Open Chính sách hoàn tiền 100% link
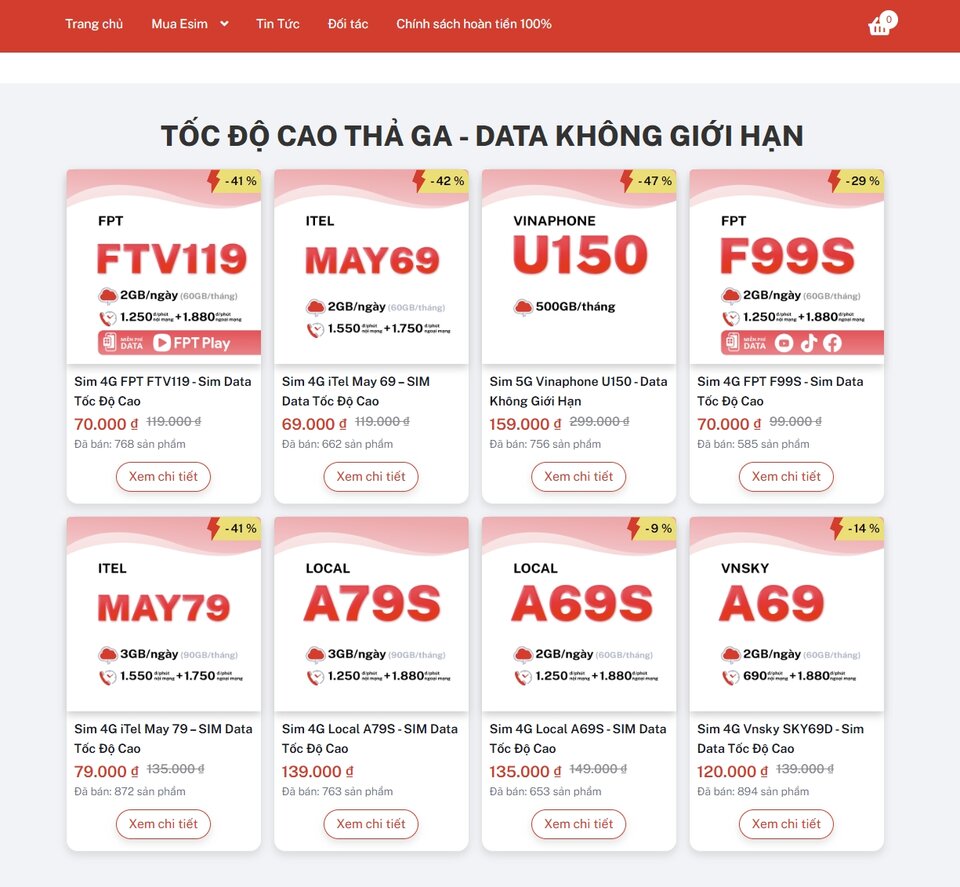The width and height of the screenshot is (960, 887). (x=473, y=24)
